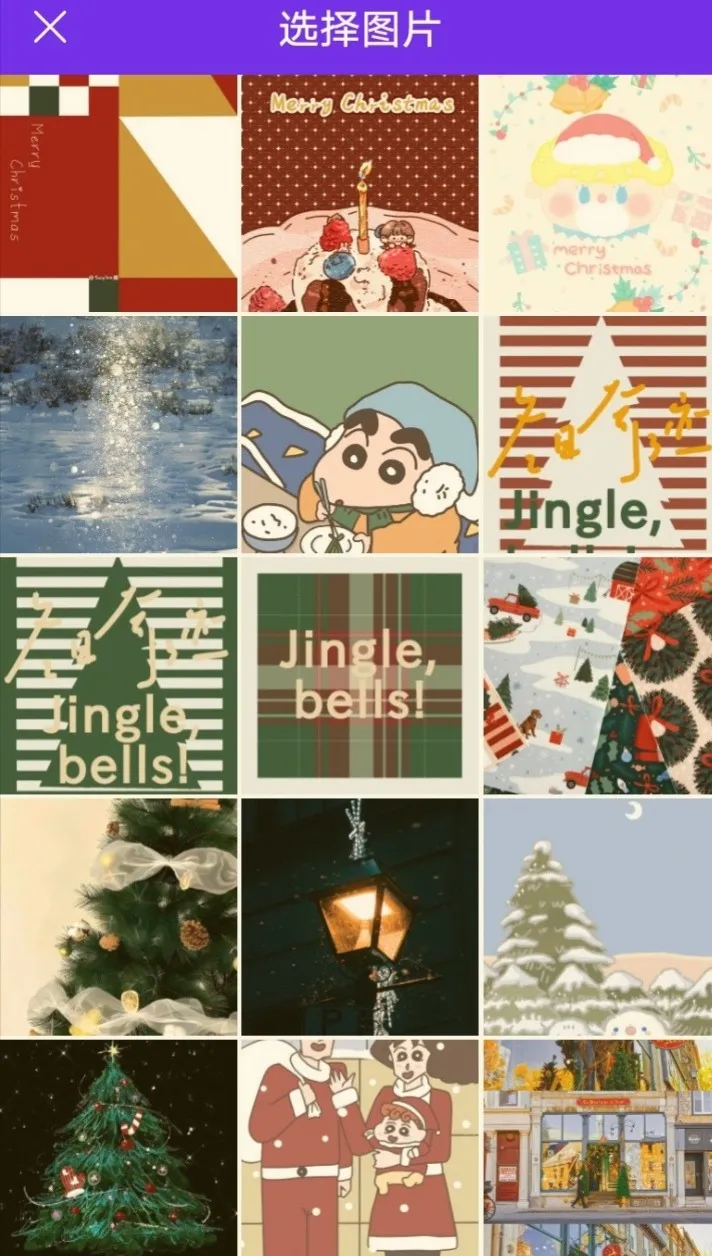
Task: Select the sparkling snowy landscape photo
Action: click(x=118, y=434)
